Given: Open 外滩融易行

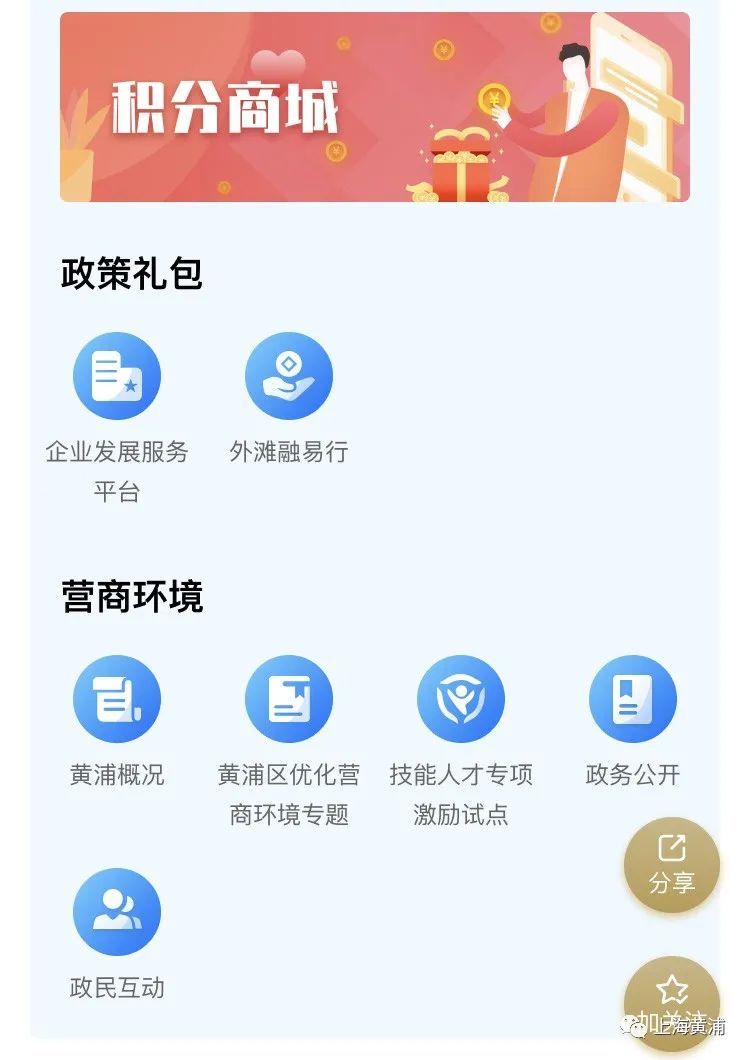Looking at the screenshot, I should point(289,376).
